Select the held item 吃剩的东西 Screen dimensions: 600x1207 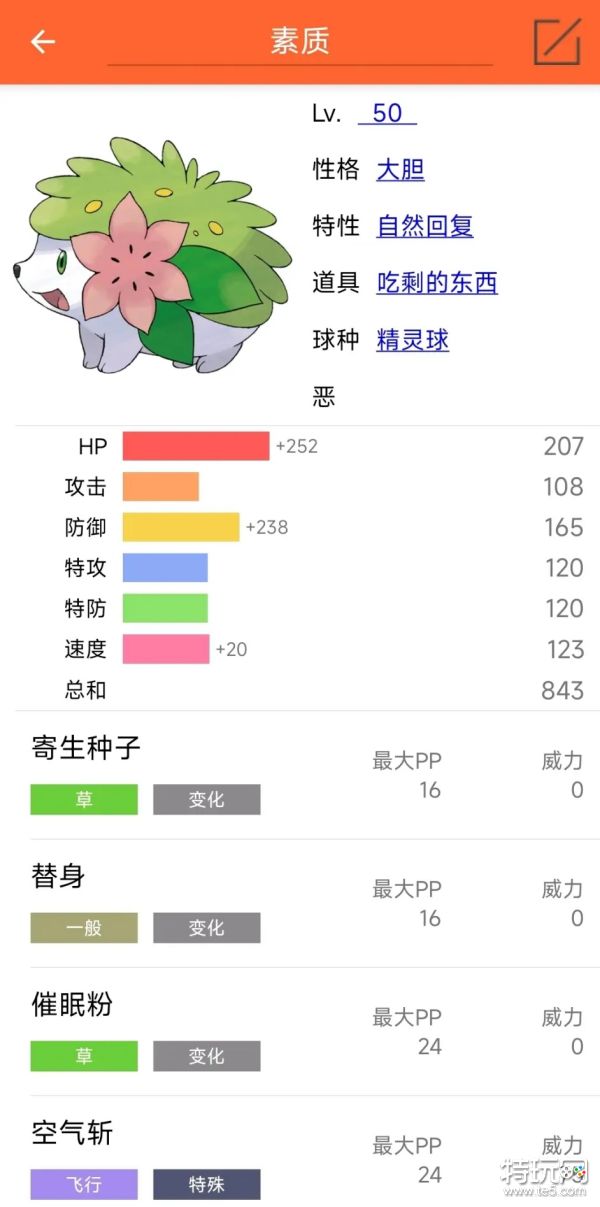tap(436, 283)
